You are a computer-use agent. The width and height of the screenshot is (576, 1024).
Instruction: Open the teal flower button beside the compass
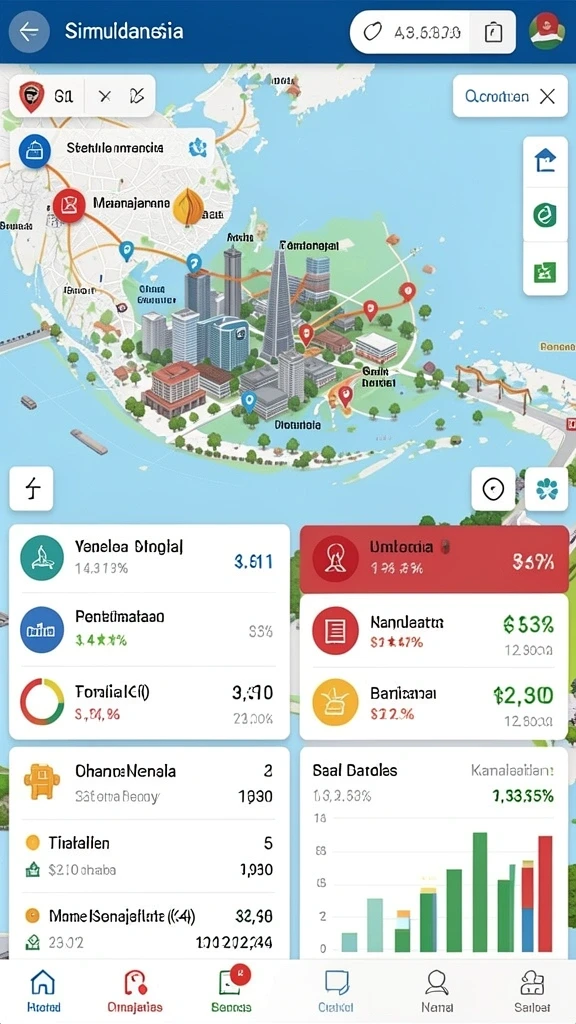pyautogui.click(x=547, y=488)
